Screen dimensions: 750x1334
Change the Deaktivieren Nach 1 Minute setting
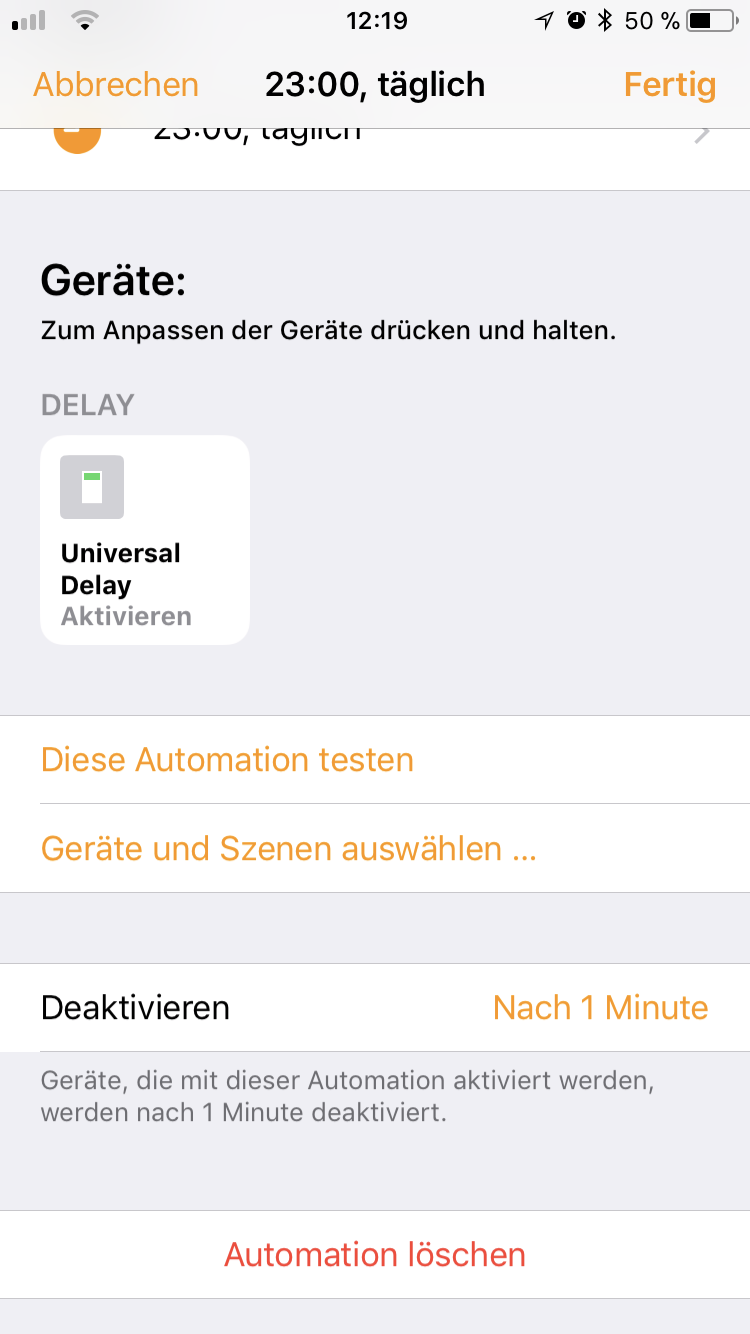[x=600, y=1007]
